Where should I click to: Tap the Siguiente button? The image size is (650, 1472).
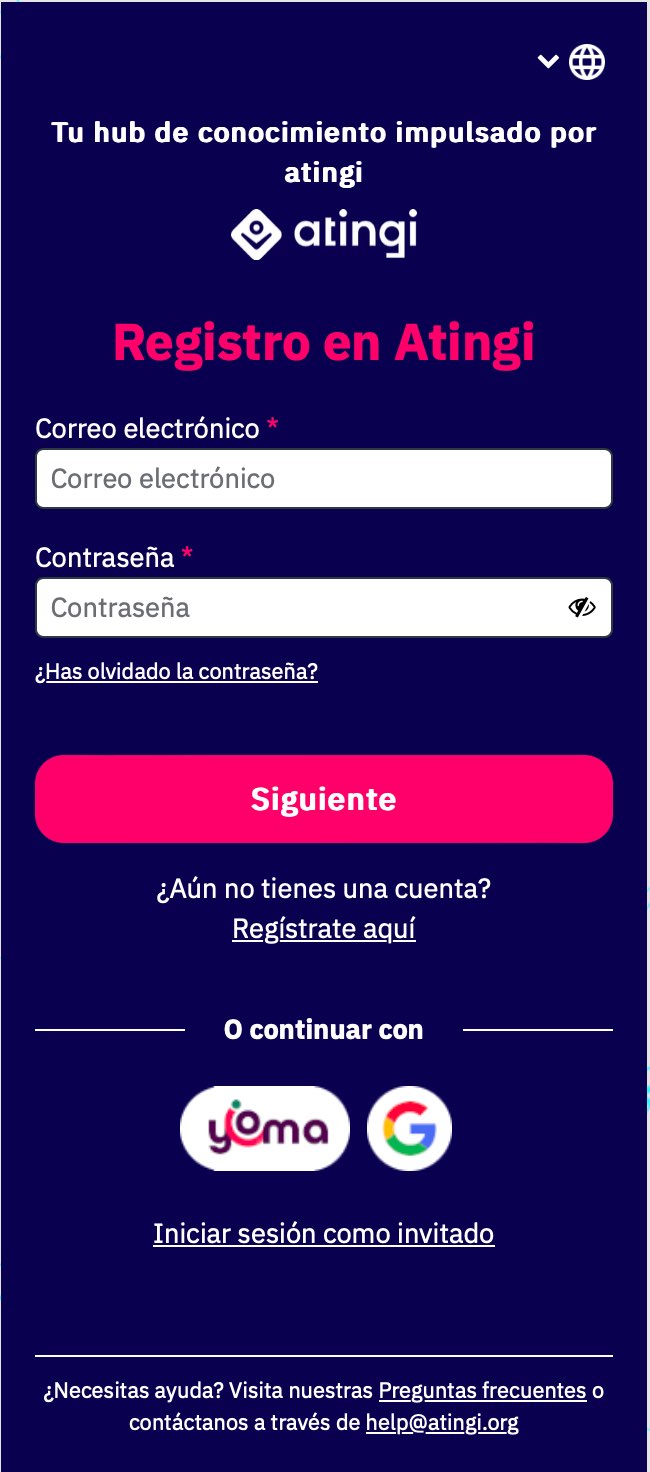324,799
